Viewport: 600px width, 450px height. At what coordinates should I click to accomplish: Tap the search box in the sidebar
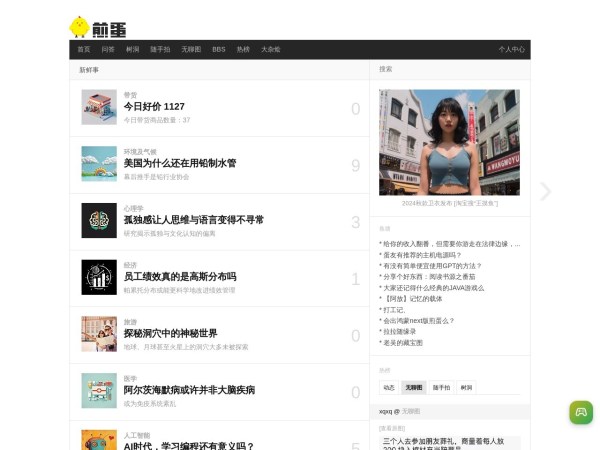[450, 69]
